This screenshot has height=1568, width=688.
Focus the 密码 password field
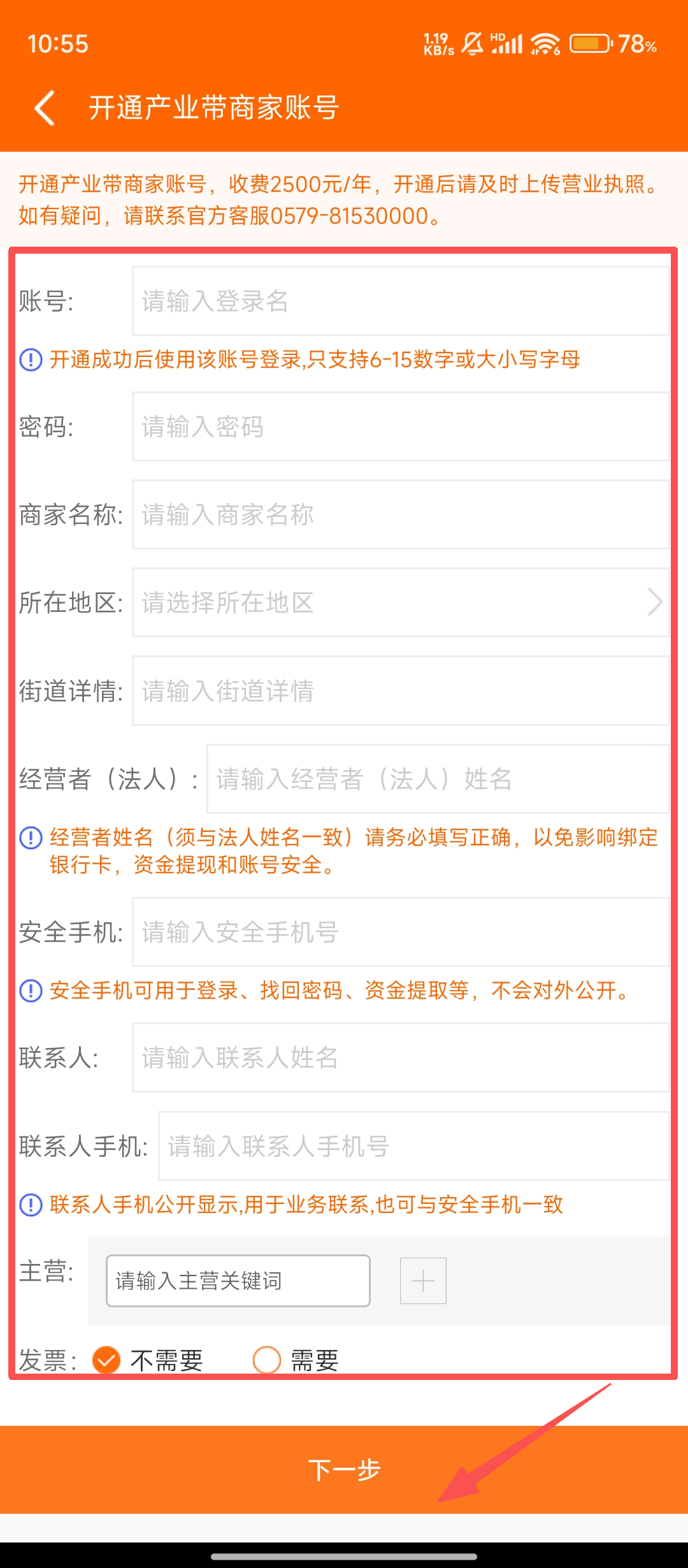pyautogui.click(x=400, y=426)
